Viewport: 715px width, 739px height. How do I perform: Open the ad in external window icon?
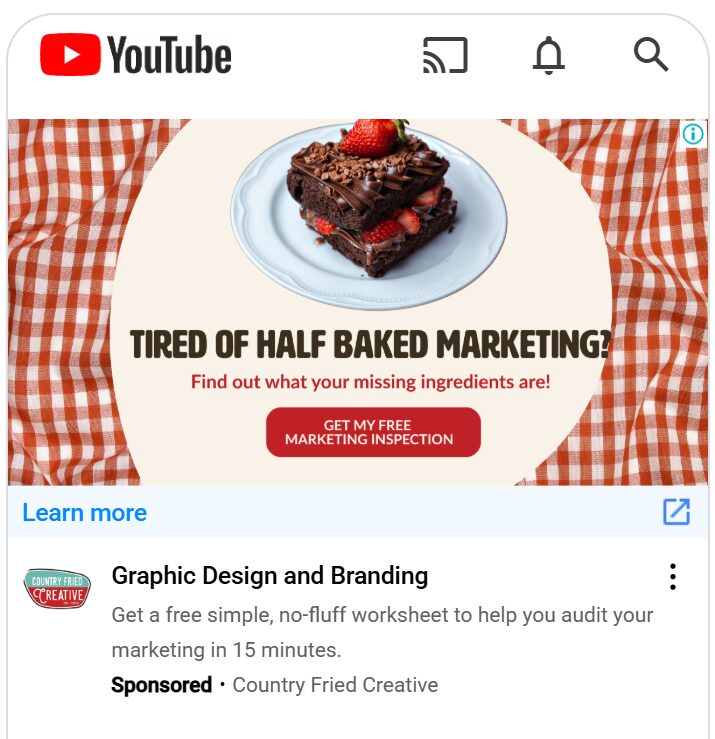click(676, 512)
